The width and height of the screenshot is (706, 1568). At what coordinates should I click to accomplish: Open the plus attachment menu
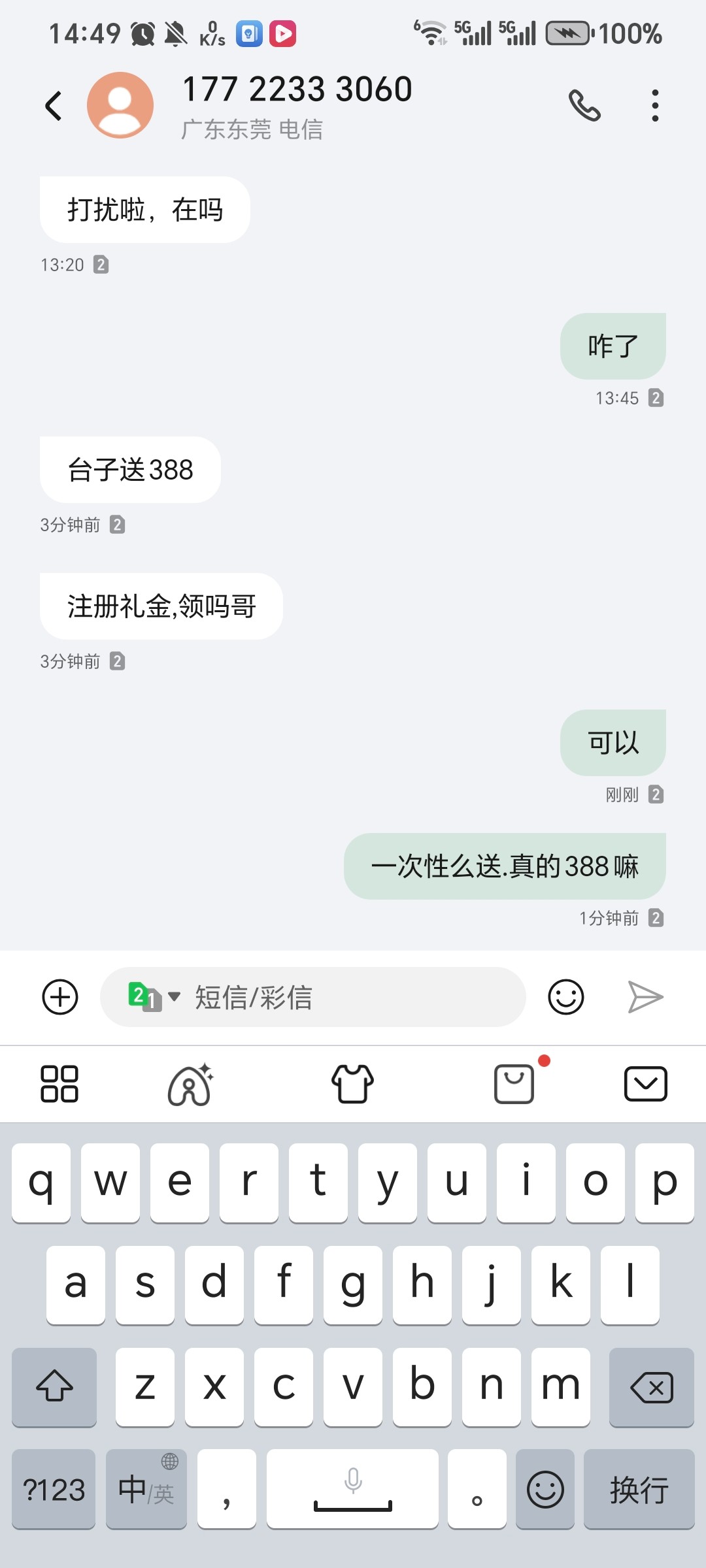click(x=60, y=997)
